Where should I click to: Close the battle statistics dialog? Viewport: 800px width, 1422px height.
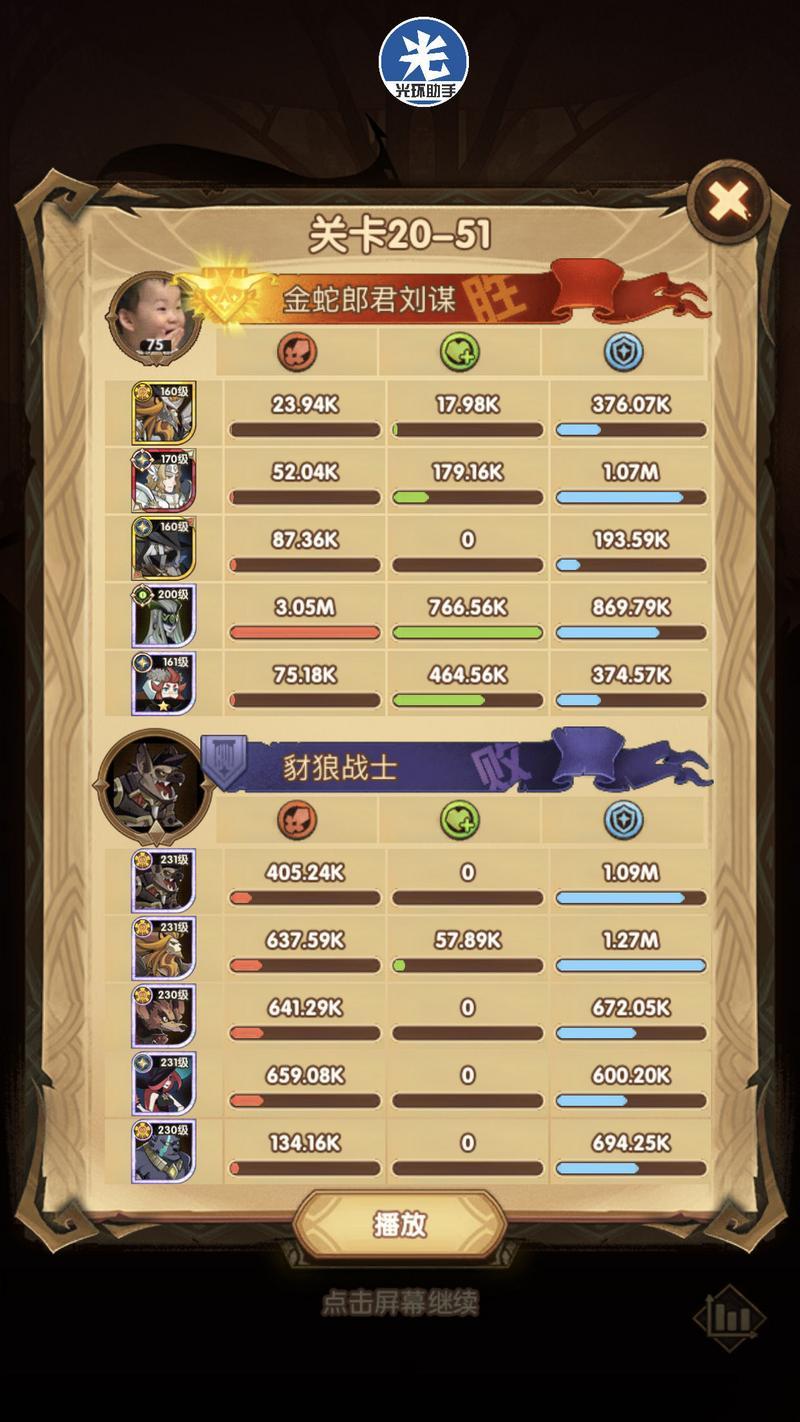(x=729, y=203)
